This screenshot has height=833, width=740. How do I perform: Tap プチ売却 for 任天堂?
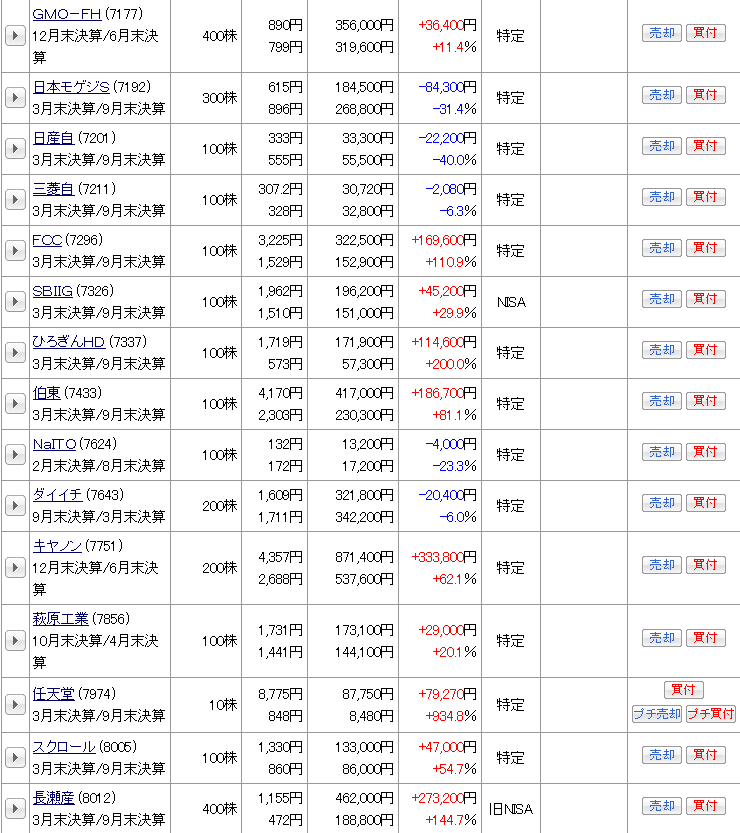pos(656,714)
